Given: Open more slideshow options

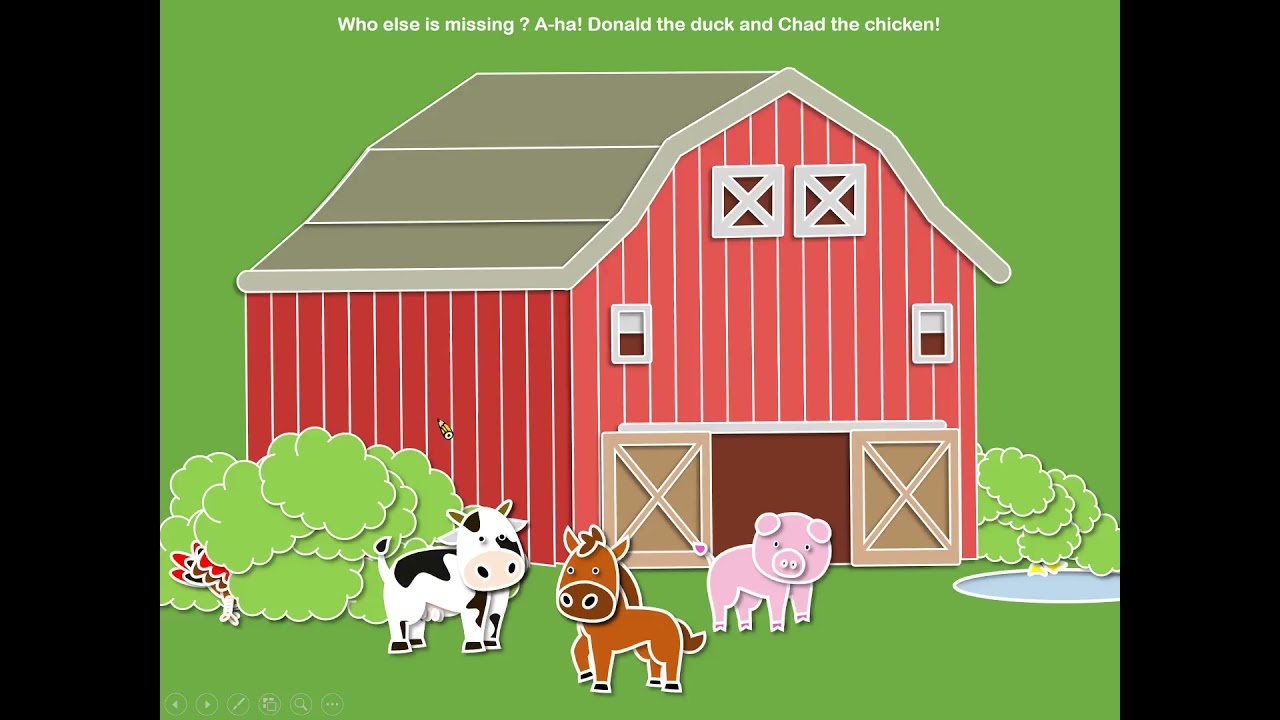Looking at the screenshot, I should 332,704.
